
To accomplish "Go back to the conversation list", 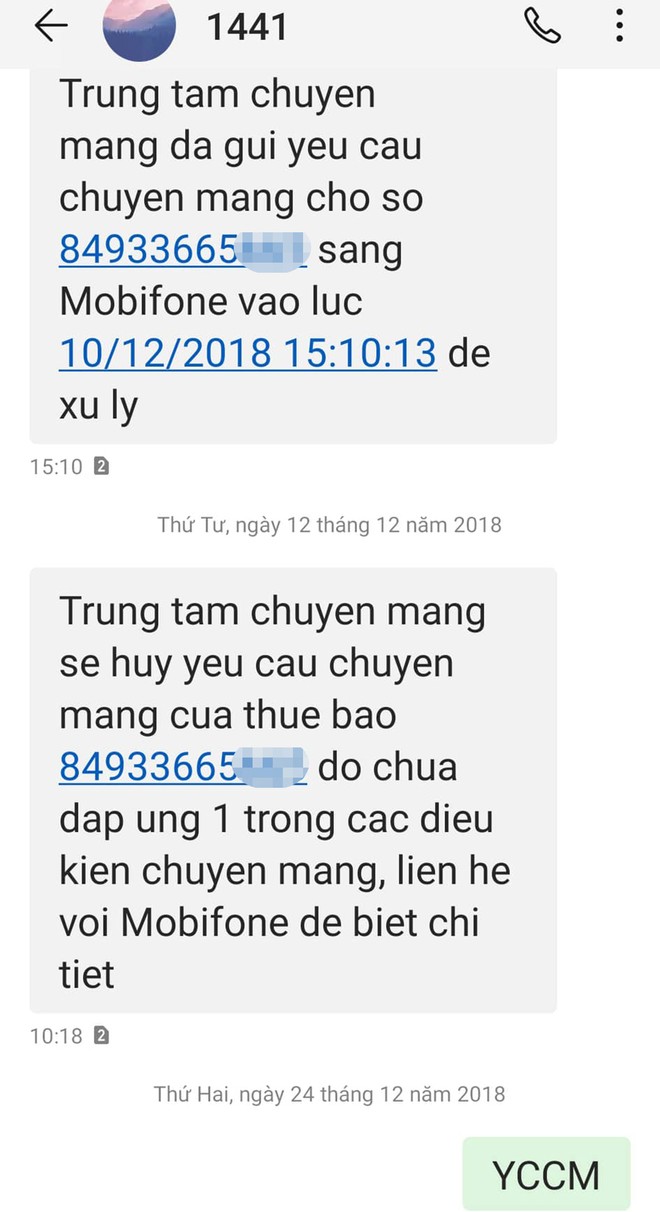I will click(50, 27).
